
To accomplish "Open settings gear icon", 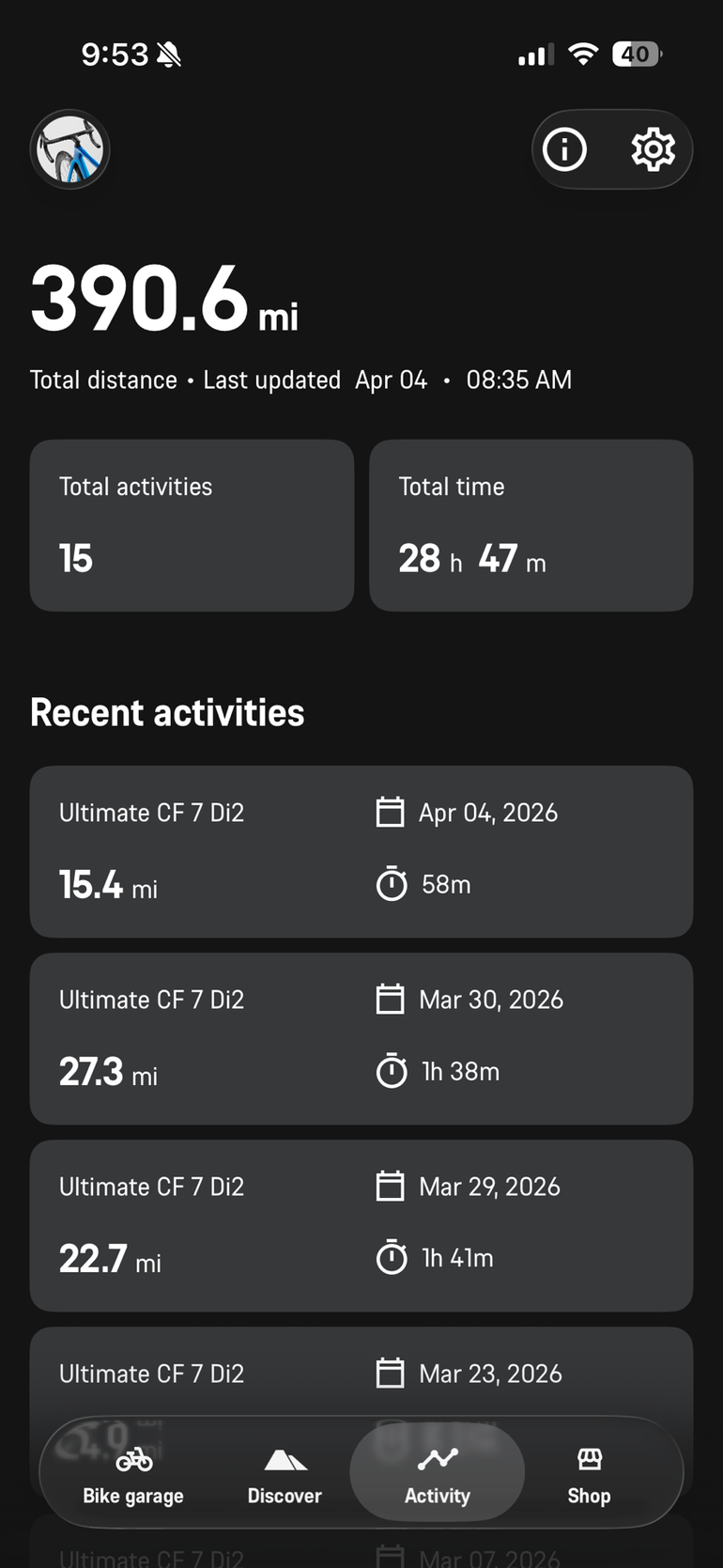I will coord(653,149).
